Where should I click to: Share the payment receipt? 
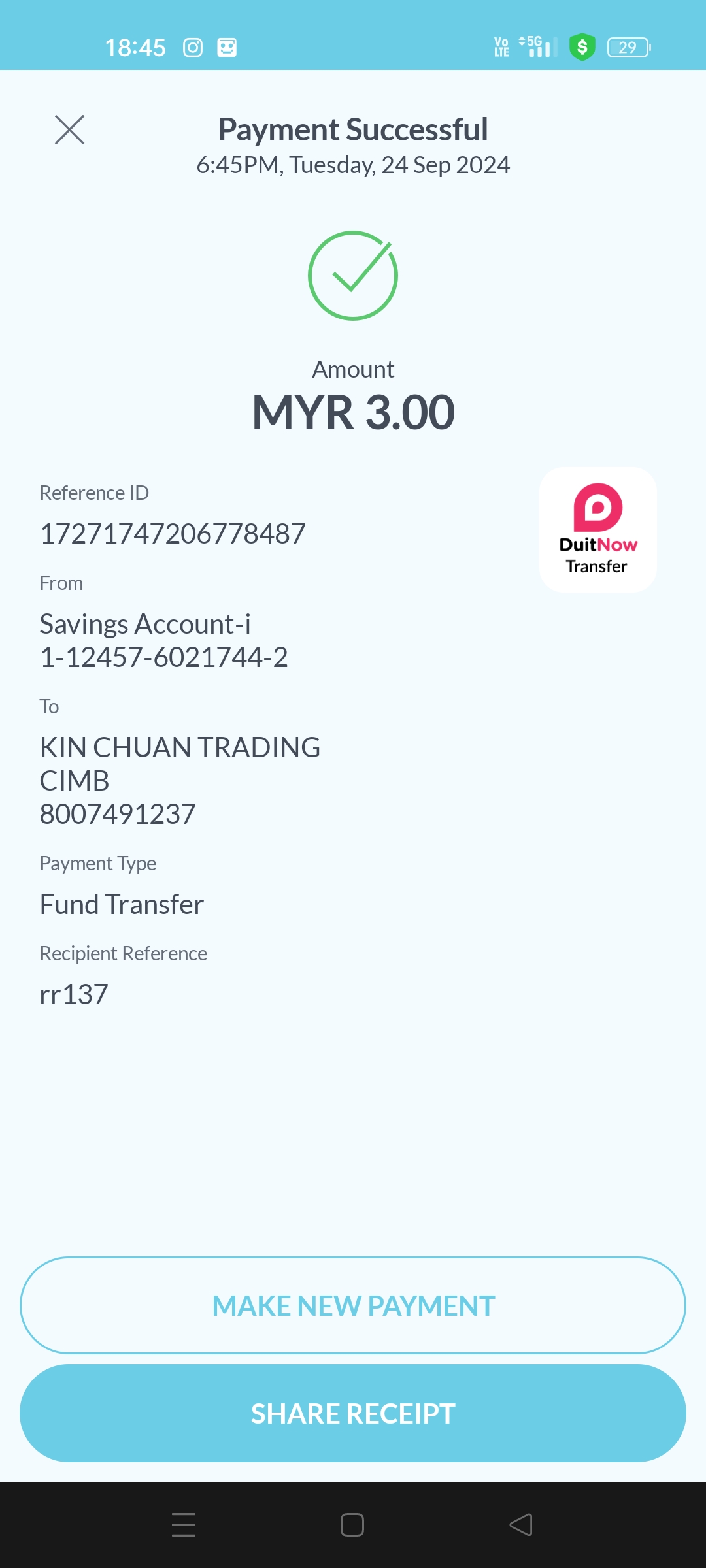coord(353,1413)
